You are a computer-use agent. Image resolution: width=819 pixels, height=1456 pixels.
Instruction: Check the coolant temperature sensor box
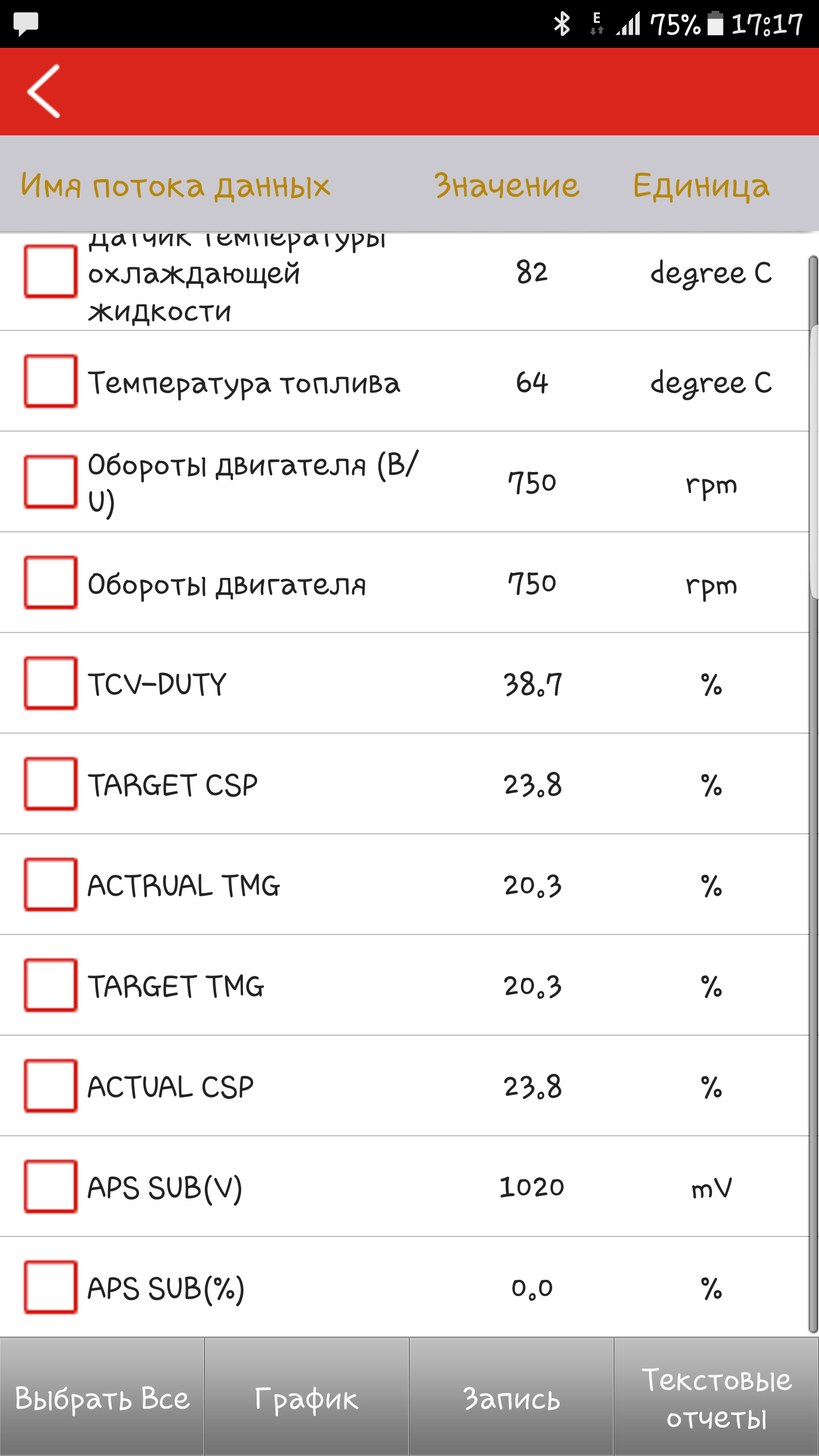click(51, 271)
